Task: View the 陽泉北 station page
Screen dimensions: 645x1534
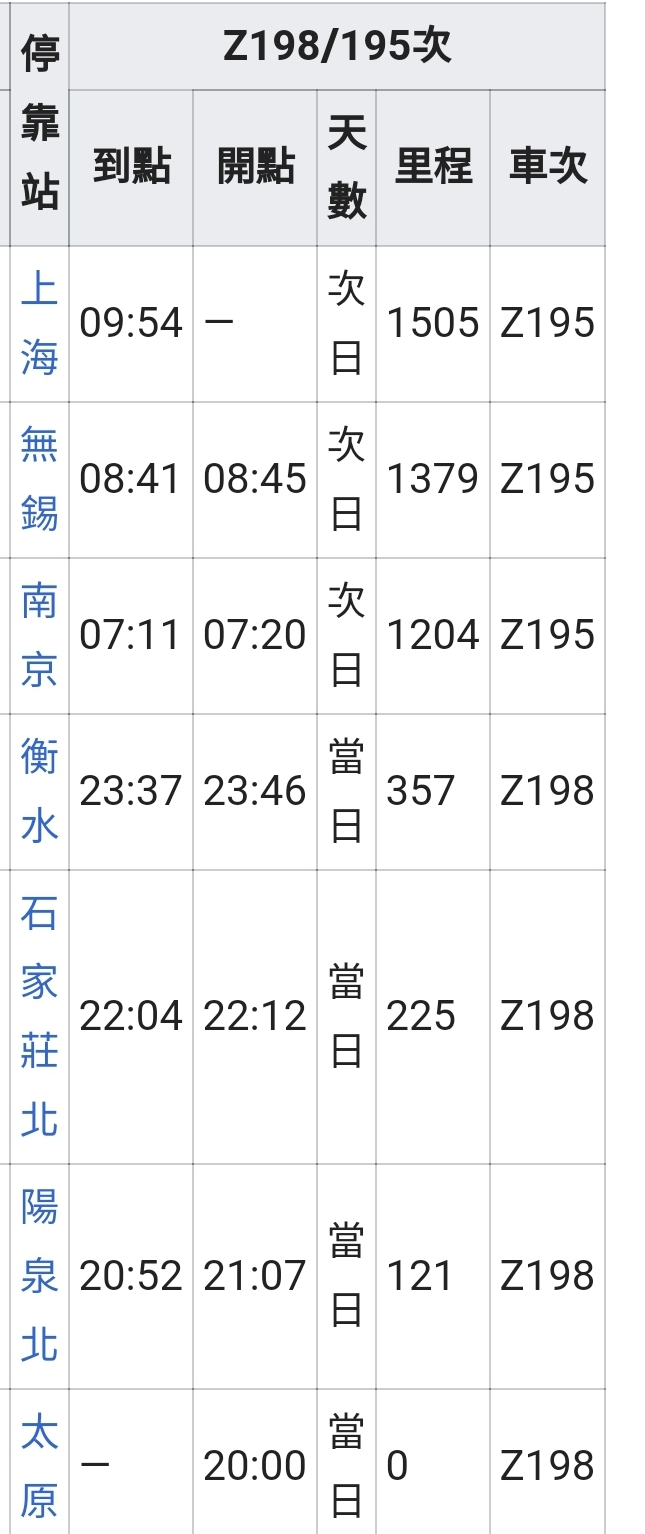Action: click(39, 1276)
